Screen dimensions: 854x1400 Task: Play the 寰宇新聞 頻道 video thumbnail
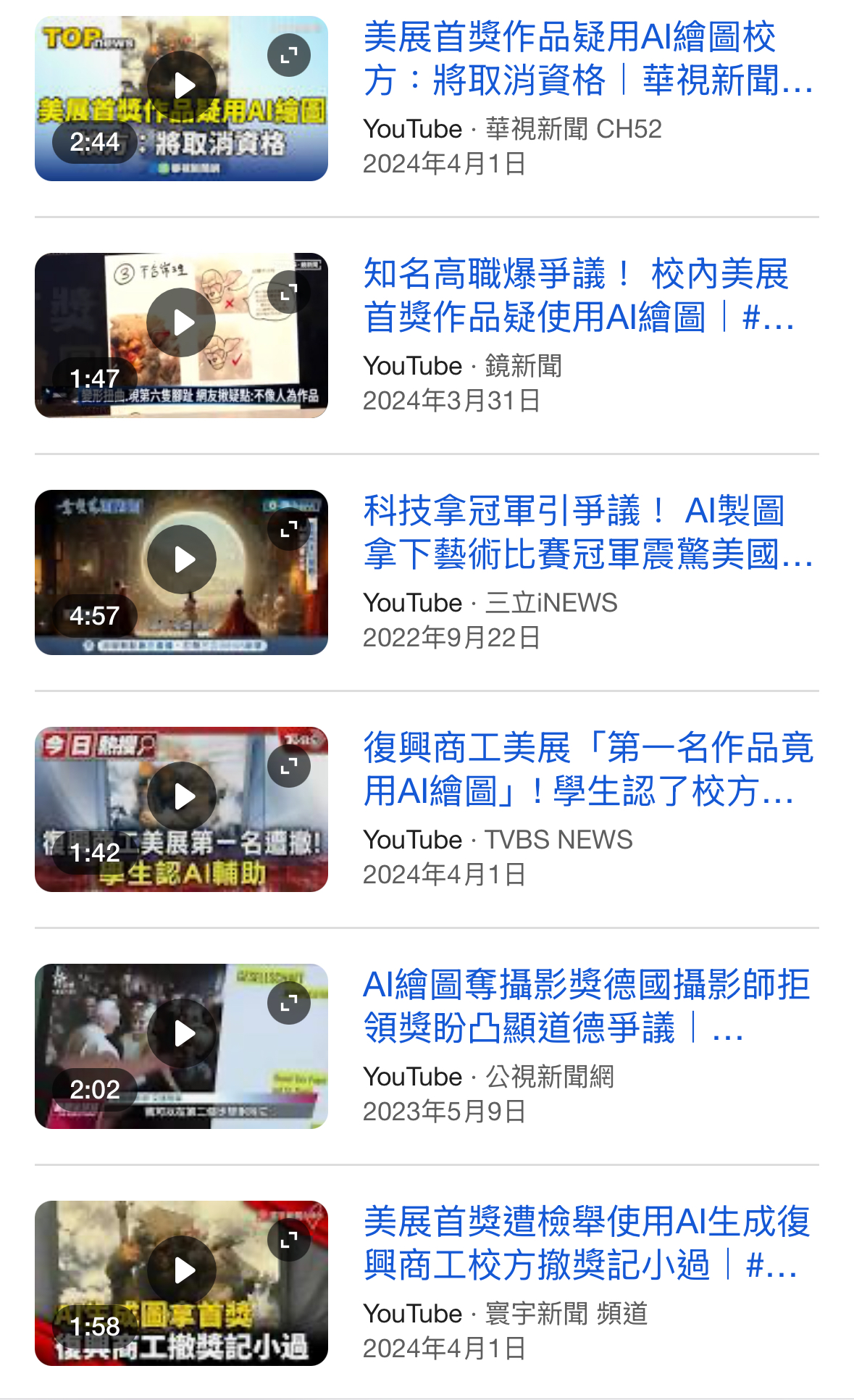pyautogui.click(x=182, y=1270)
